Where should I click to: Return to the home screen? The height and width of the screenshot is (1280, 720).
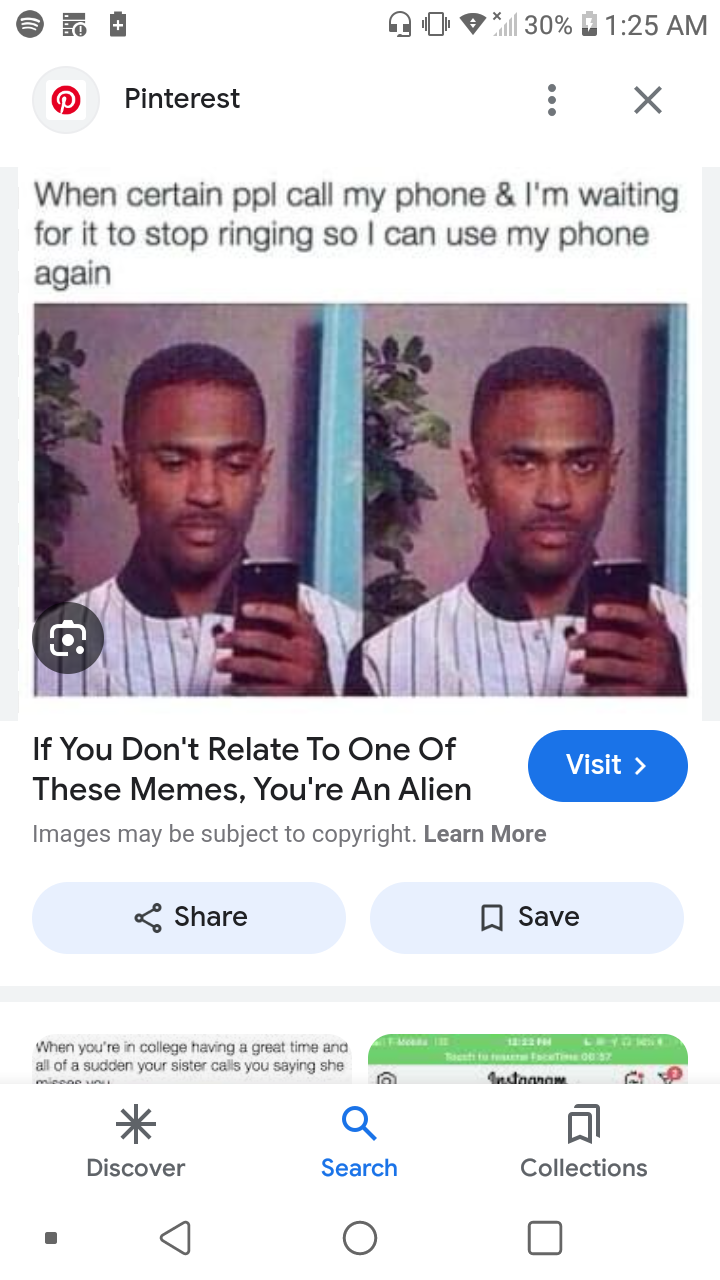tap(359, 1239)
